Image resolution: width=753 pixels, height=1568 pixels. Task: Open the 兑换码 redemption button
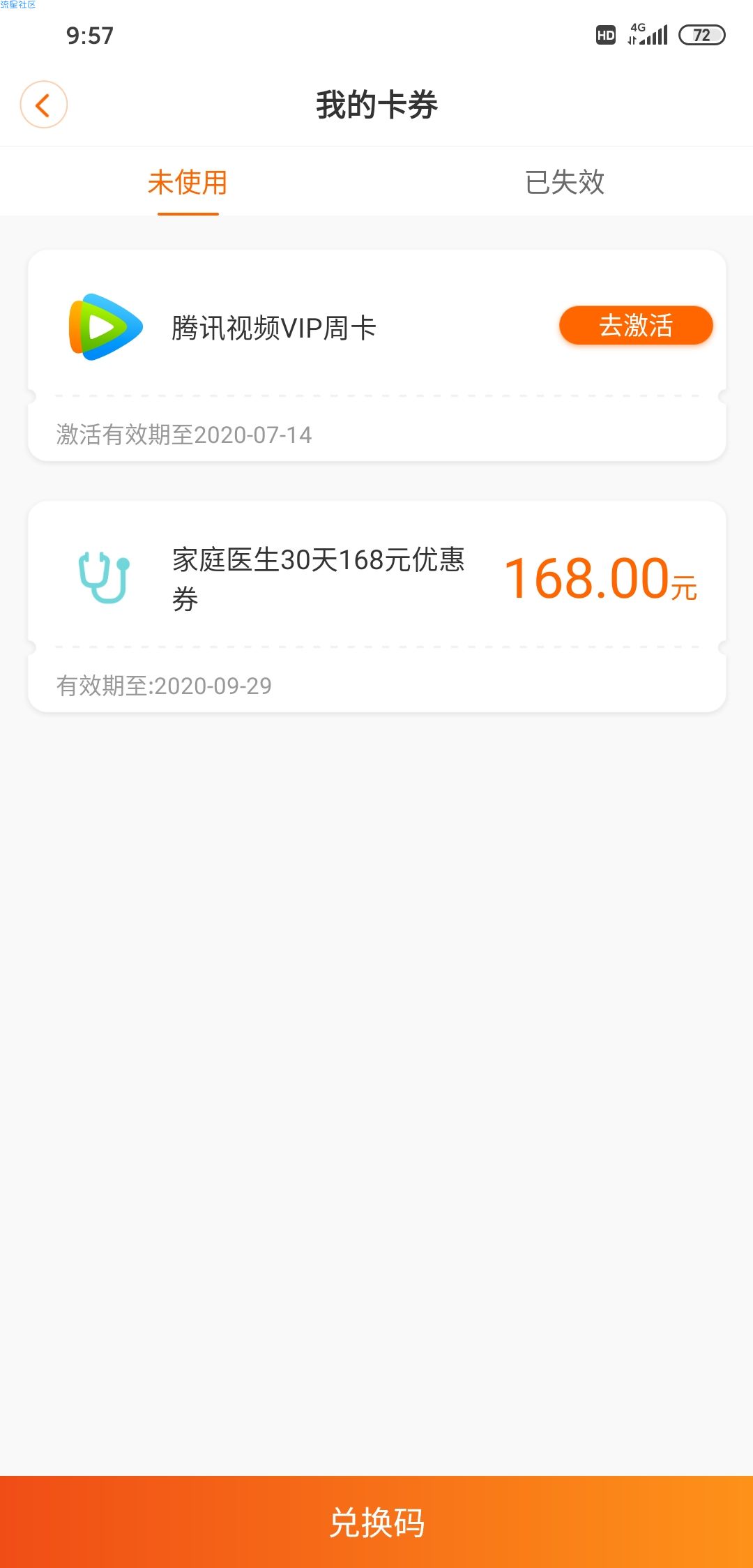[x=376, y=1522]
